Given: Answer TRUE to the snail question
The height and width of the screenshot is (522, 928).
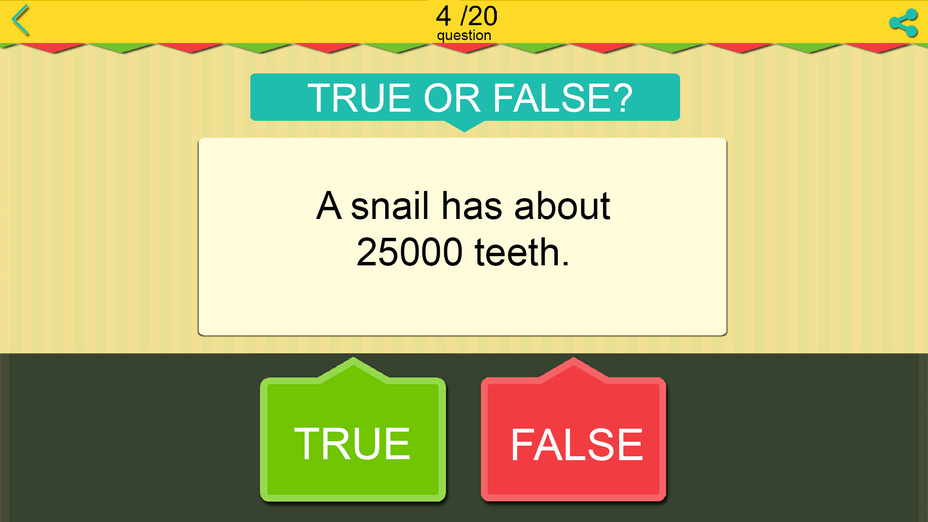Looking at the screenshot, I should [x=352, y=441].
